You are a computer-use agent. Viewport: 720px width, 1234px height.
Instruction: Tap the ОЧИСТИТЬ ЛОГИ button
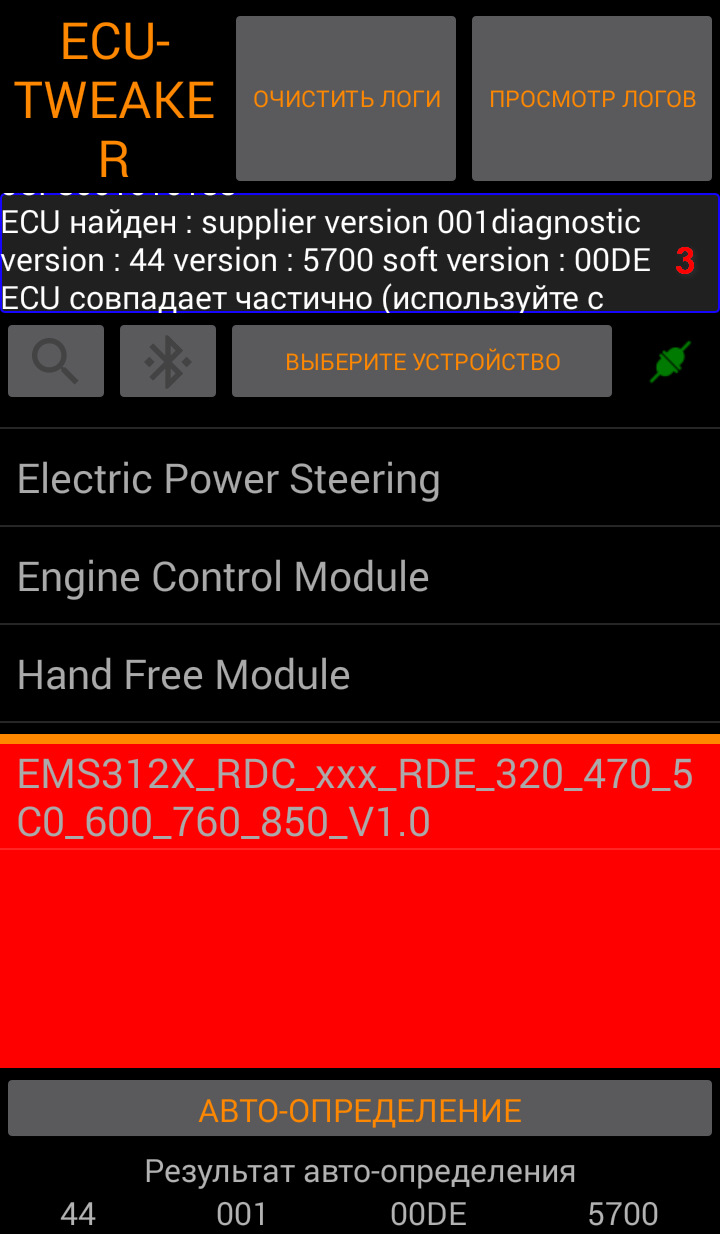point(346,99)
